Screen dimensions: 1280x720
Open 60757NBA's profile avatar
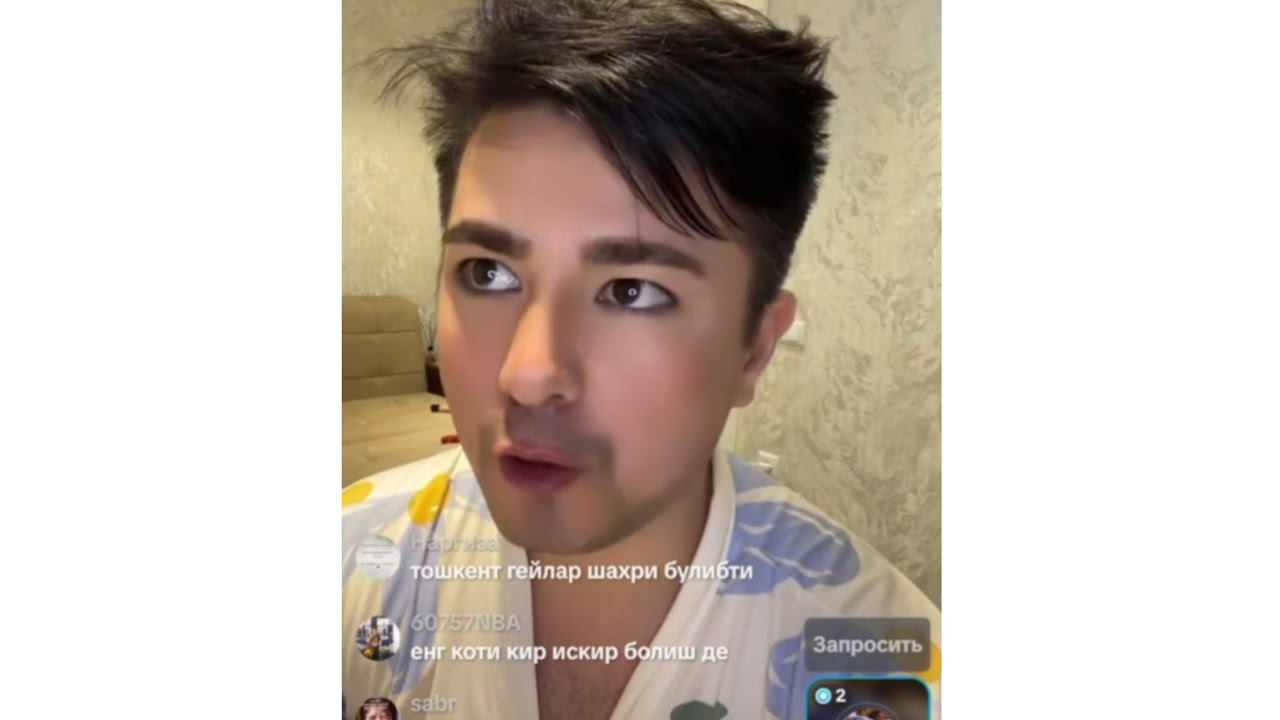point(378,638)
